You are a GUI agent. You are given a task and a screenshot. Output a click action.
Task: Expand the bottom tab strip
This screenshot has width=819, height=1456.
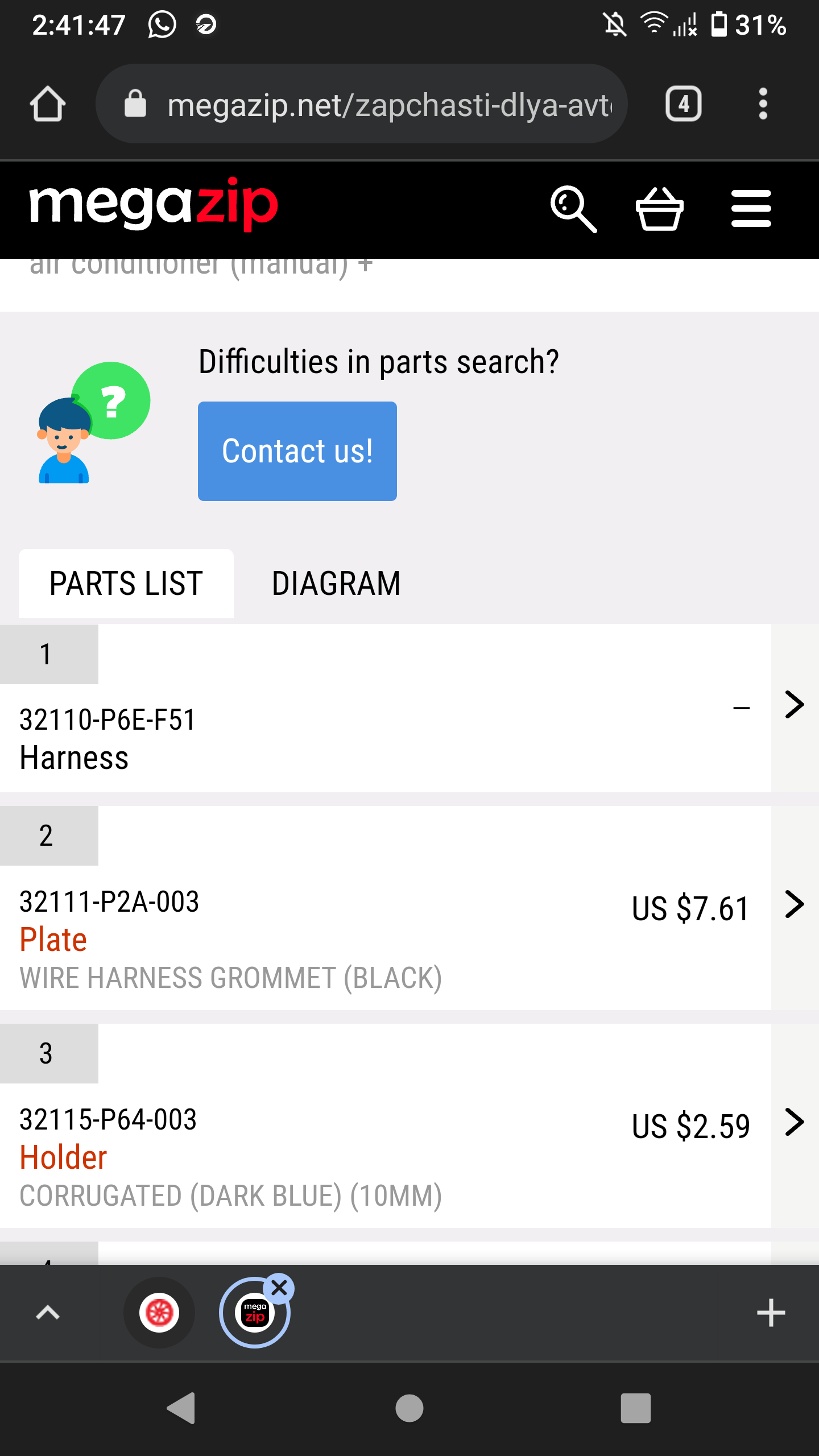click(48, 1313)
